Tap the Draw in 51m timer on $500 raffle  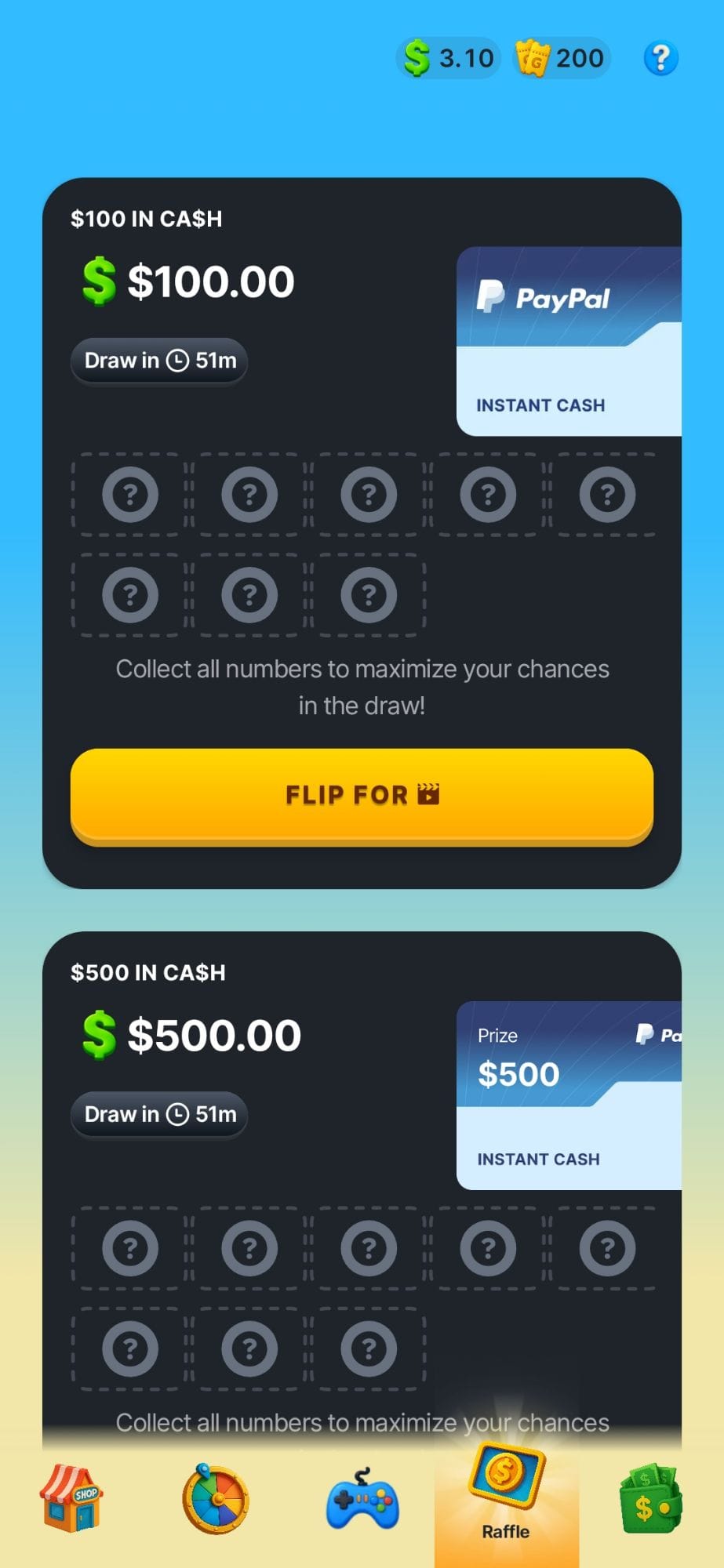click(x=158, y=1114)
